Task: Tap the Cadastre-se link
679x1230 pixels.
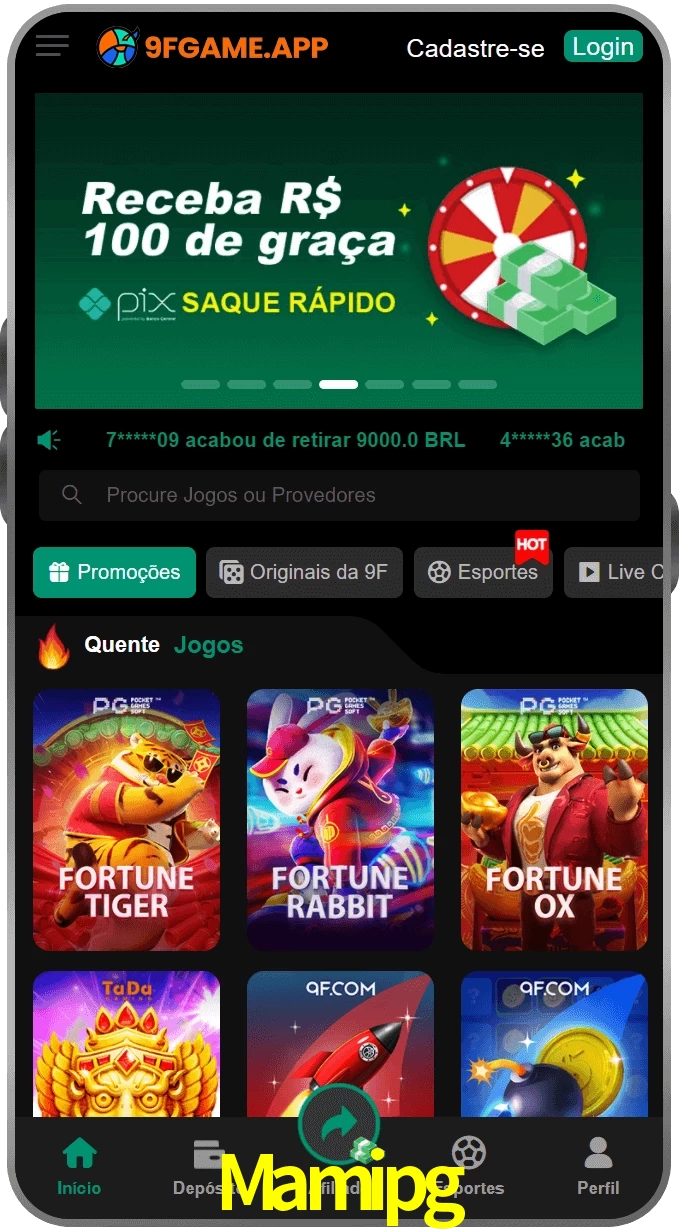Action: (475, 48)
